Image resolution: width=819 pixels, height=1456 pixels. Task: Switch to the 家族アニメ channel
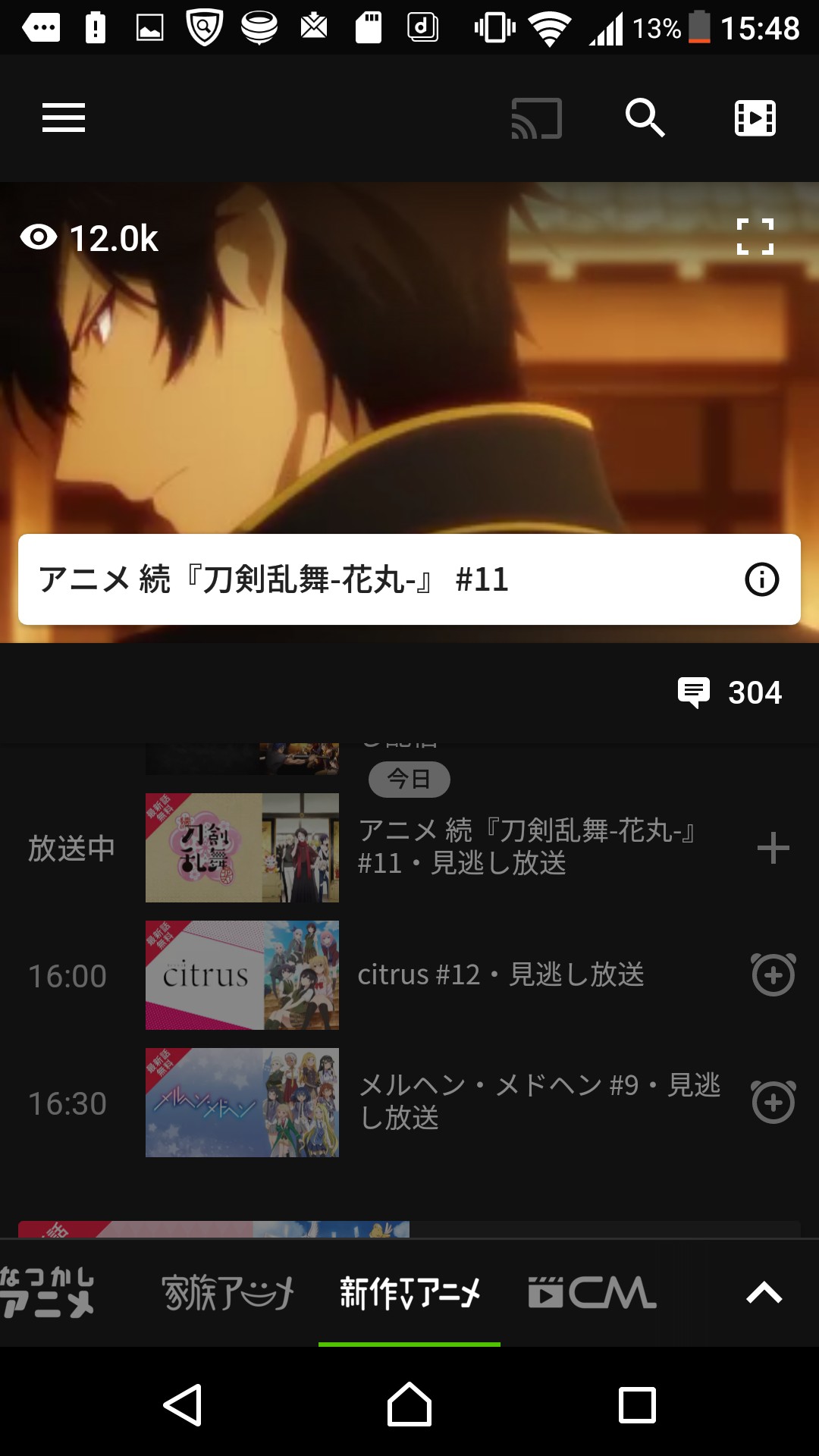(227, 1293)
